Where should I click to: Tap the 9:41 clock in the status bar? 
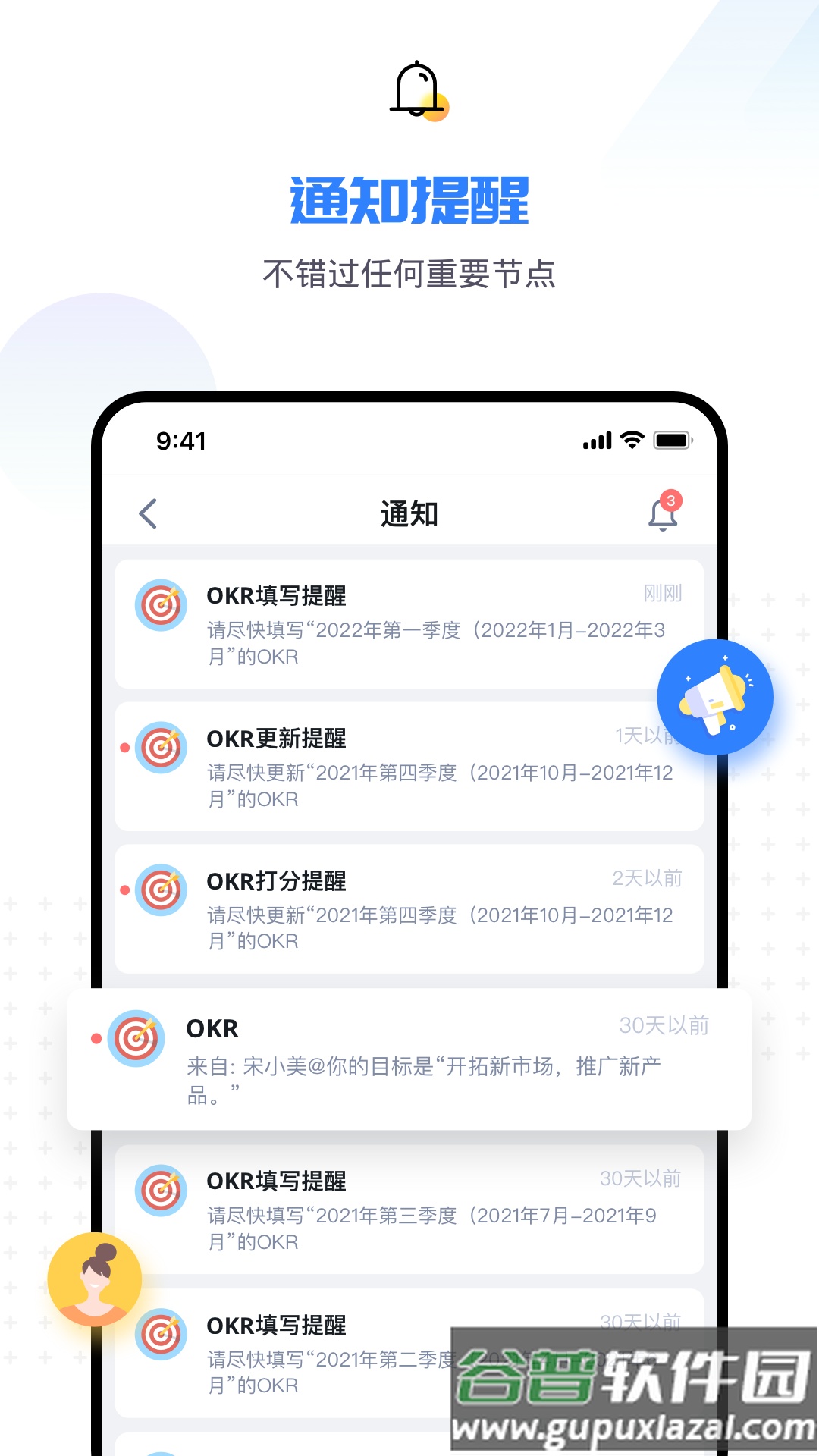(181, 441)
